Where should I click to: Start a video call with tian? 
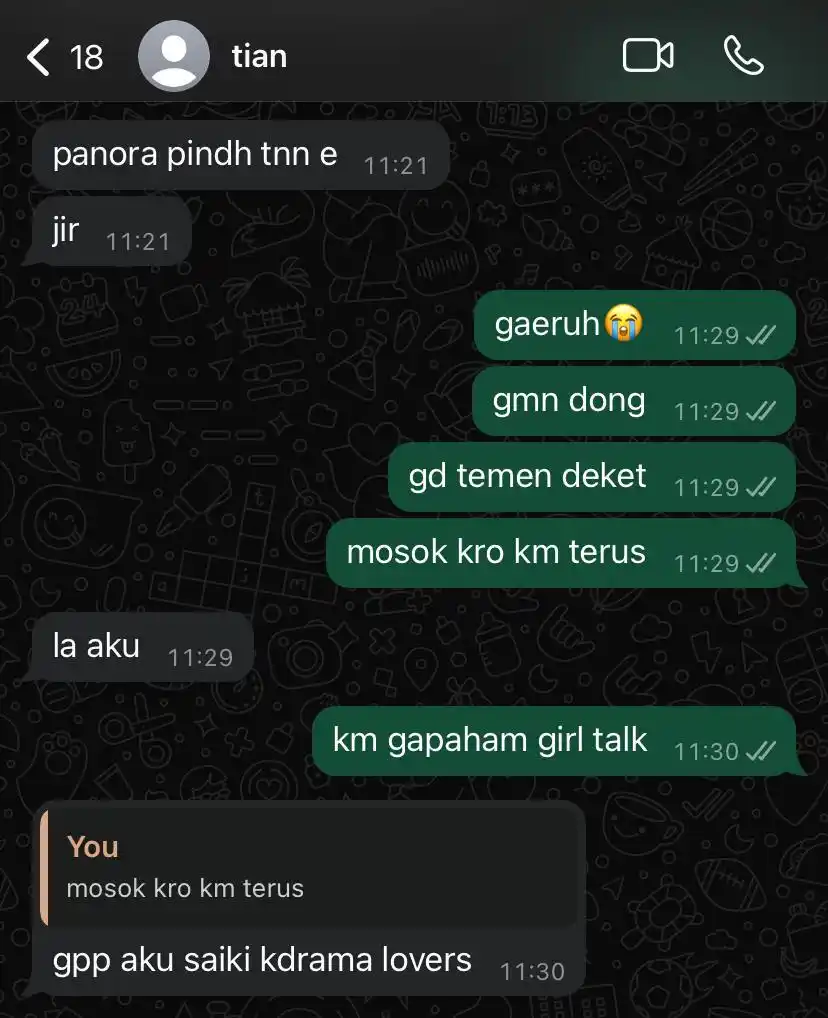pos(648,56)
